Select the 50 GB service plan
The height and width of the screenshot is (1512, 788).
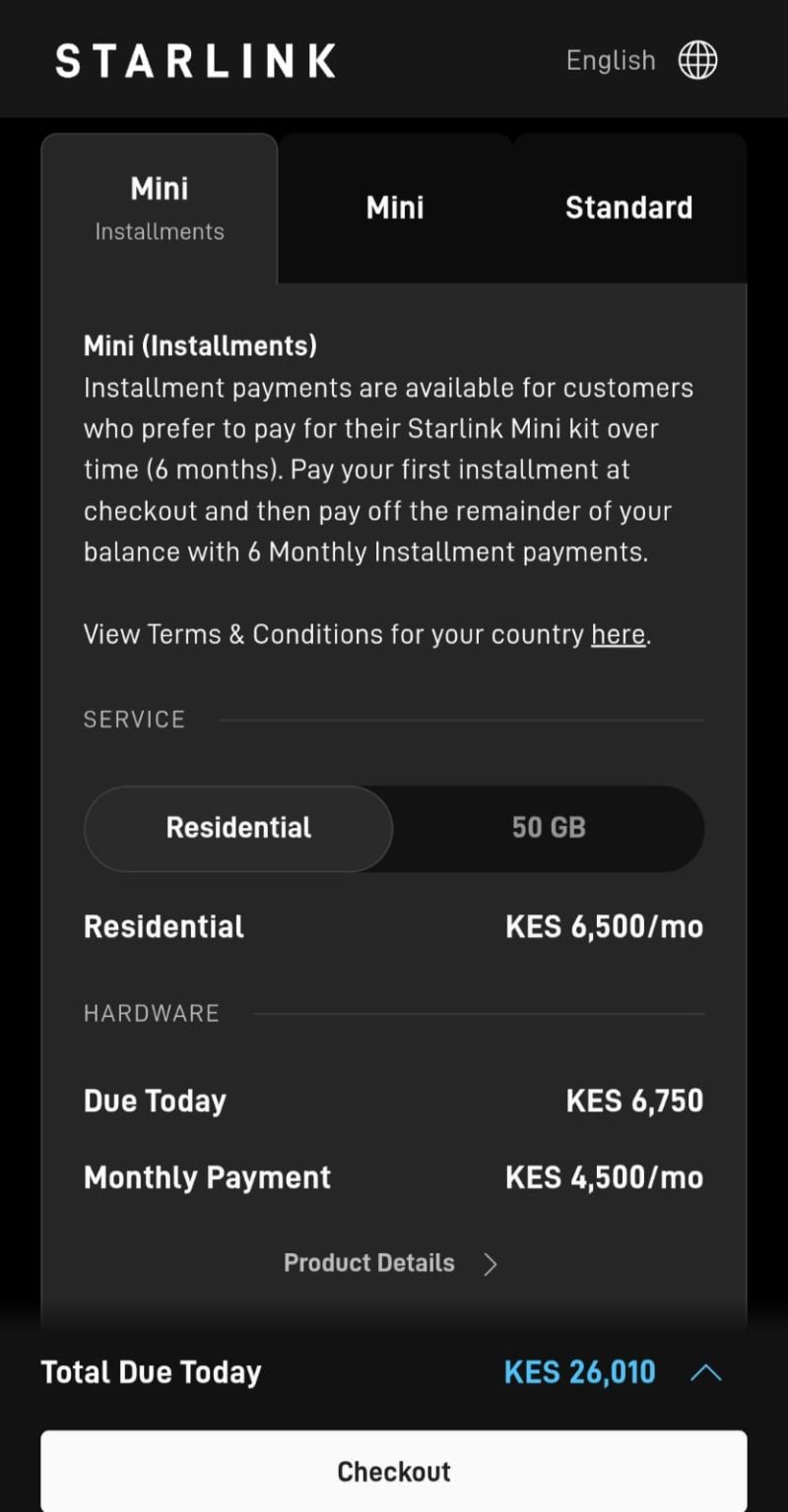click(549, 828)
